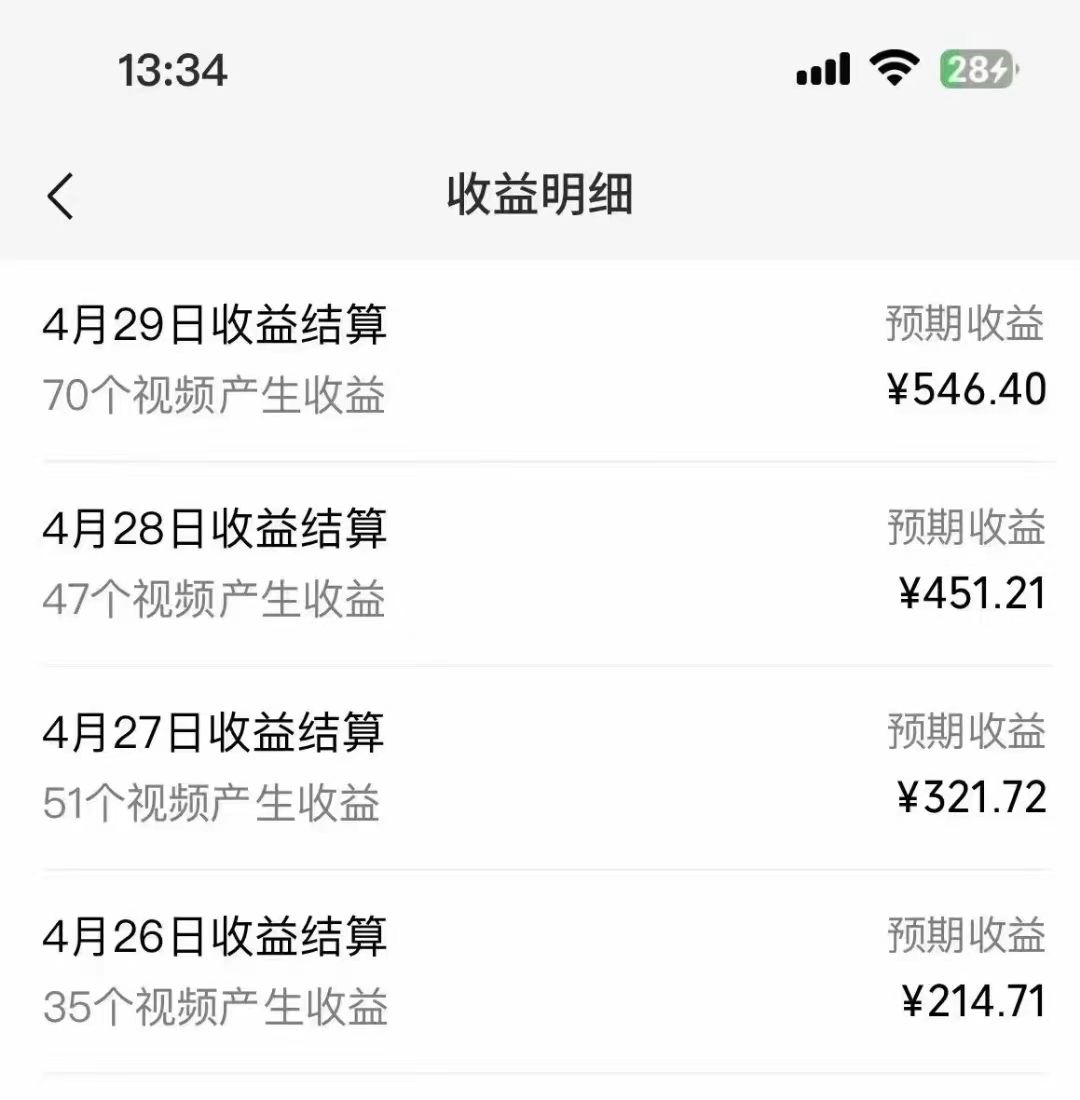Tap the clock showing 13:34
Image resolution: width=1080 pixels, height=1100 pixels.
(x=172, y=70)
